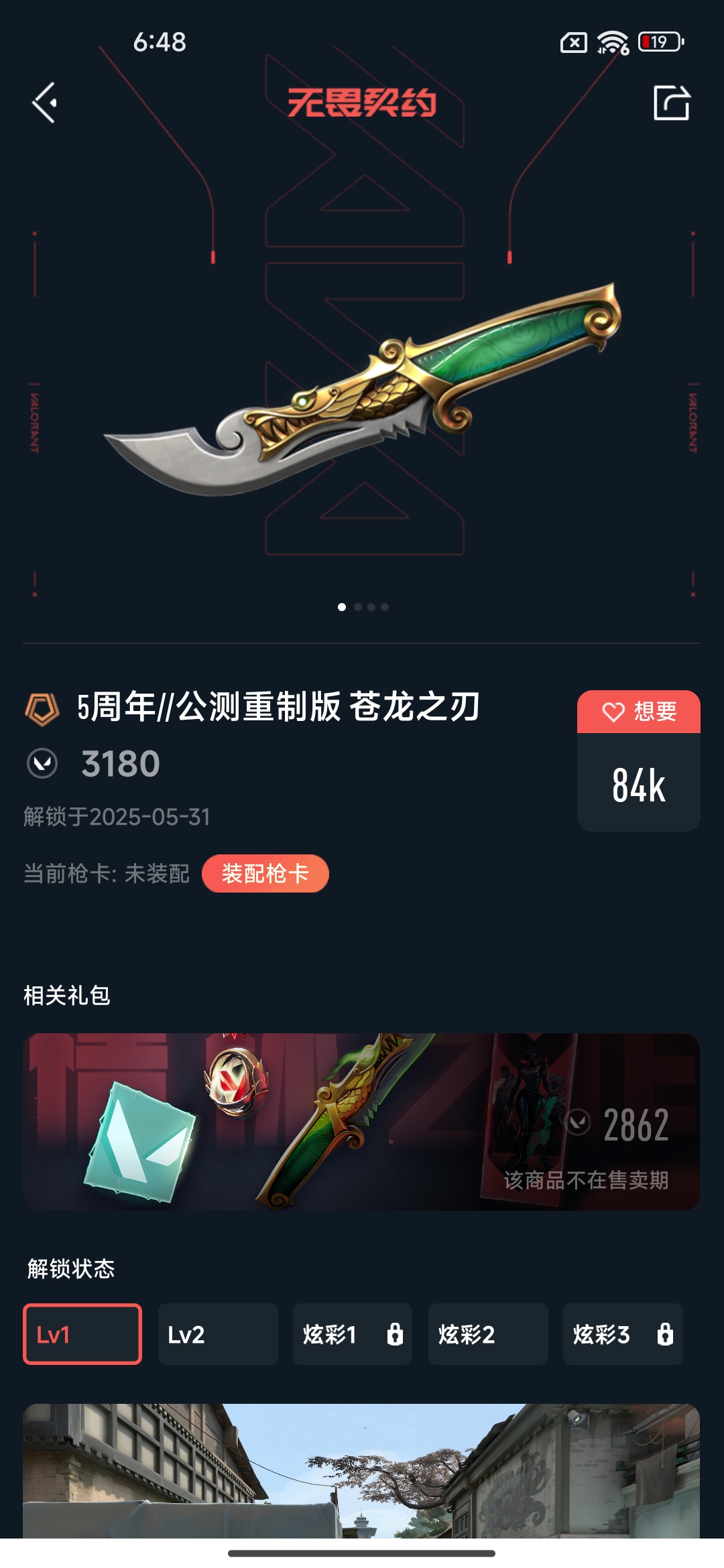Add skin to wishlist with 想要 button
Image resolution: width=724 pixels, height=1568 pixels.
638,712
